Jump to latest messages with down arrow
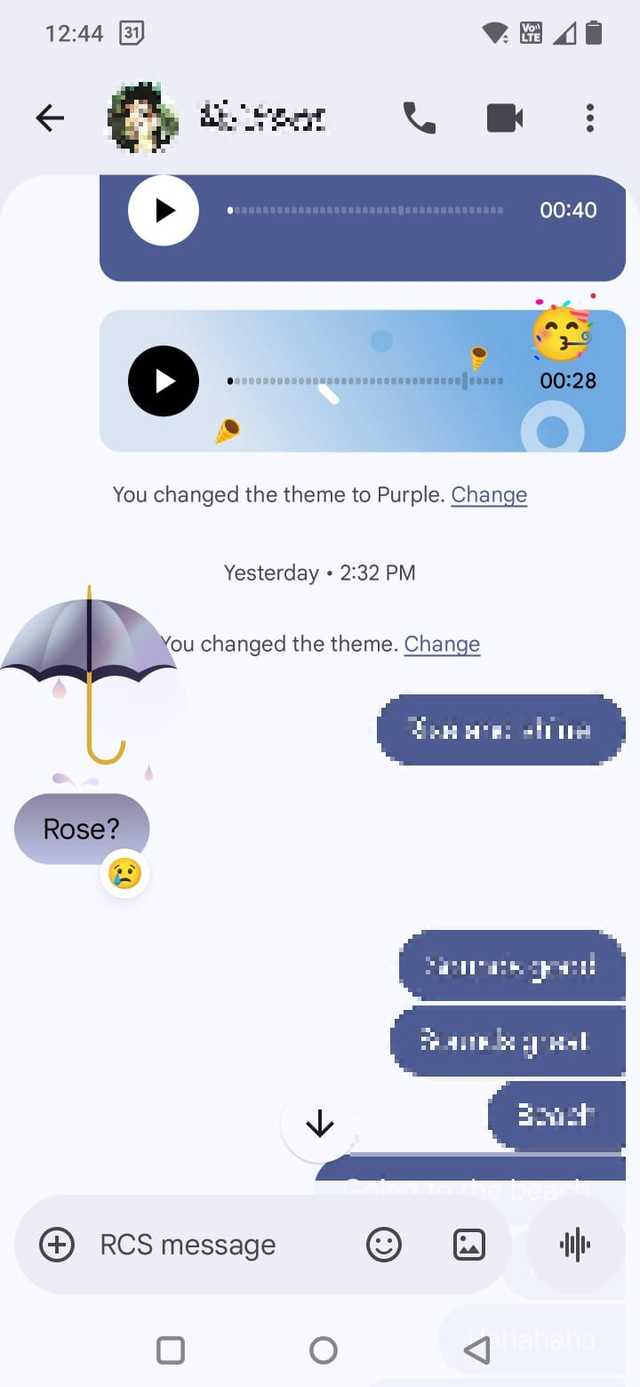640x1387 pixels. (x=319, y=1124)
